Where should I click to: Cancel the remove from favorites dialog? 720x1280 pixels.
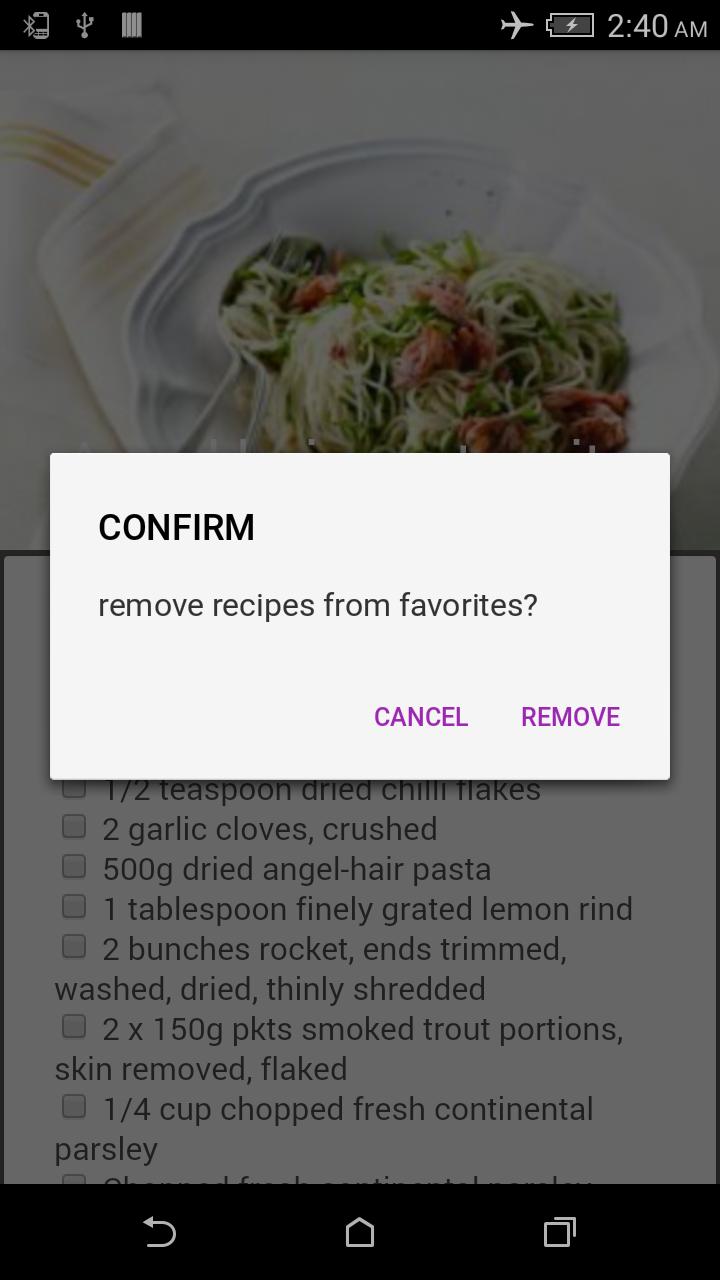pyautogui.click(x=420, y=717)
